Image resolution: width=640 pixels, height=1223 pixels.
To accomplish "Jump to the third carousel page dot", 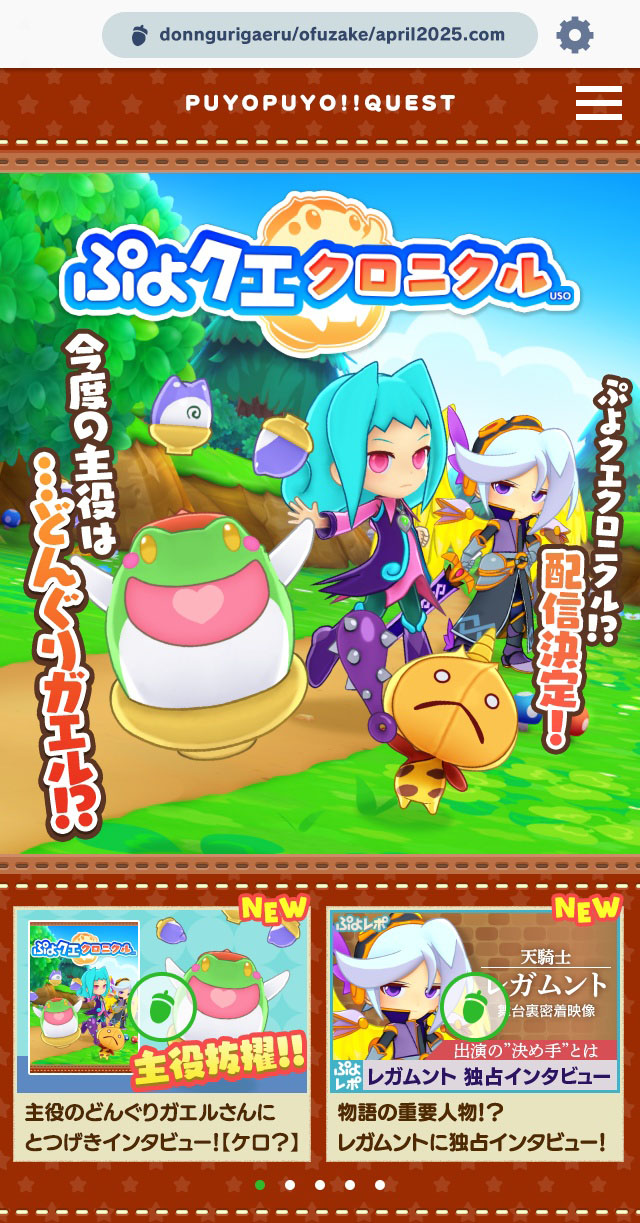I will point(320,1185).
